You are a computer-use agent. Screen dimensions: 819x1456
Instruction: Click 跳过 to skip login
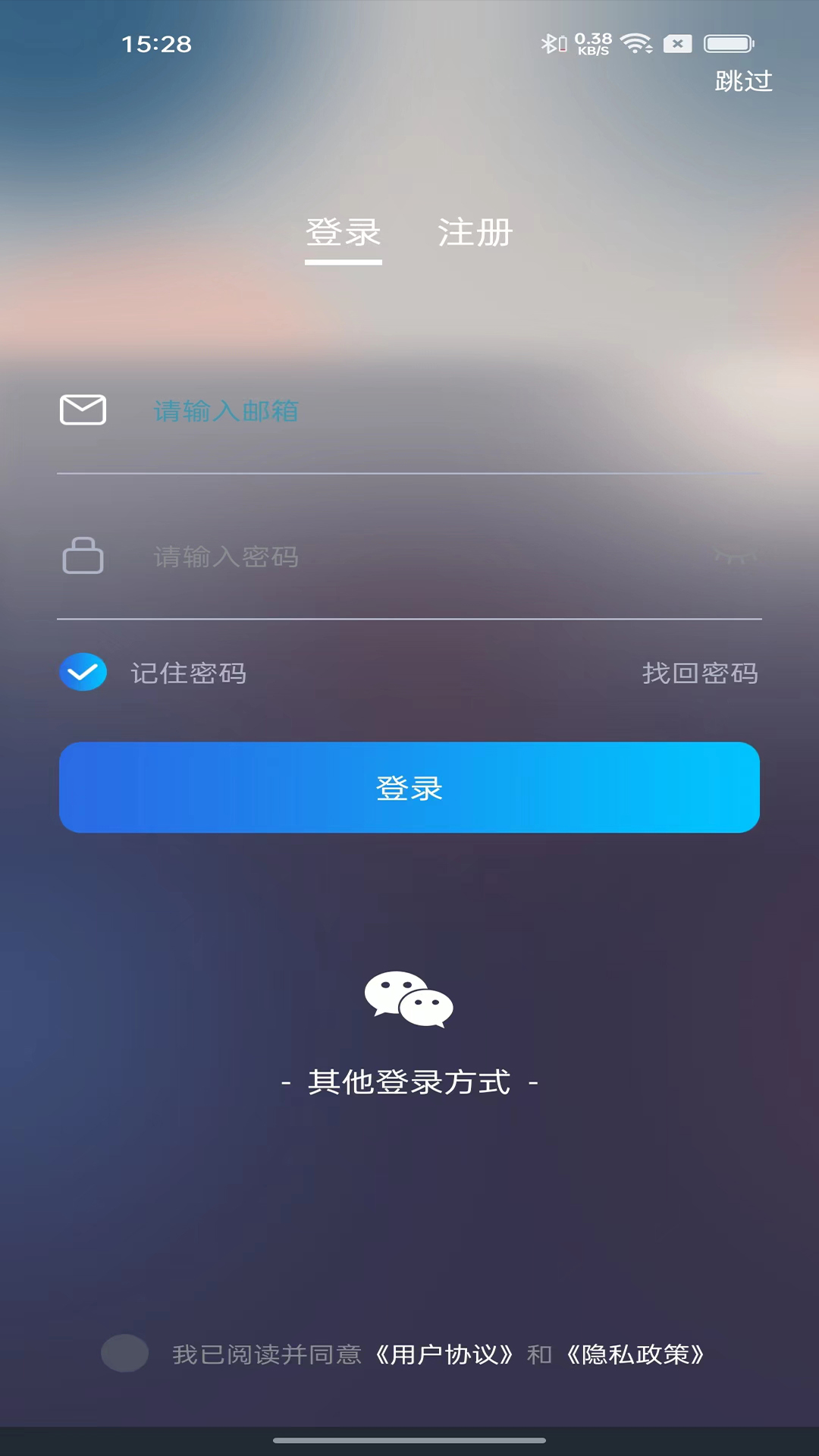tap(742, 81)
